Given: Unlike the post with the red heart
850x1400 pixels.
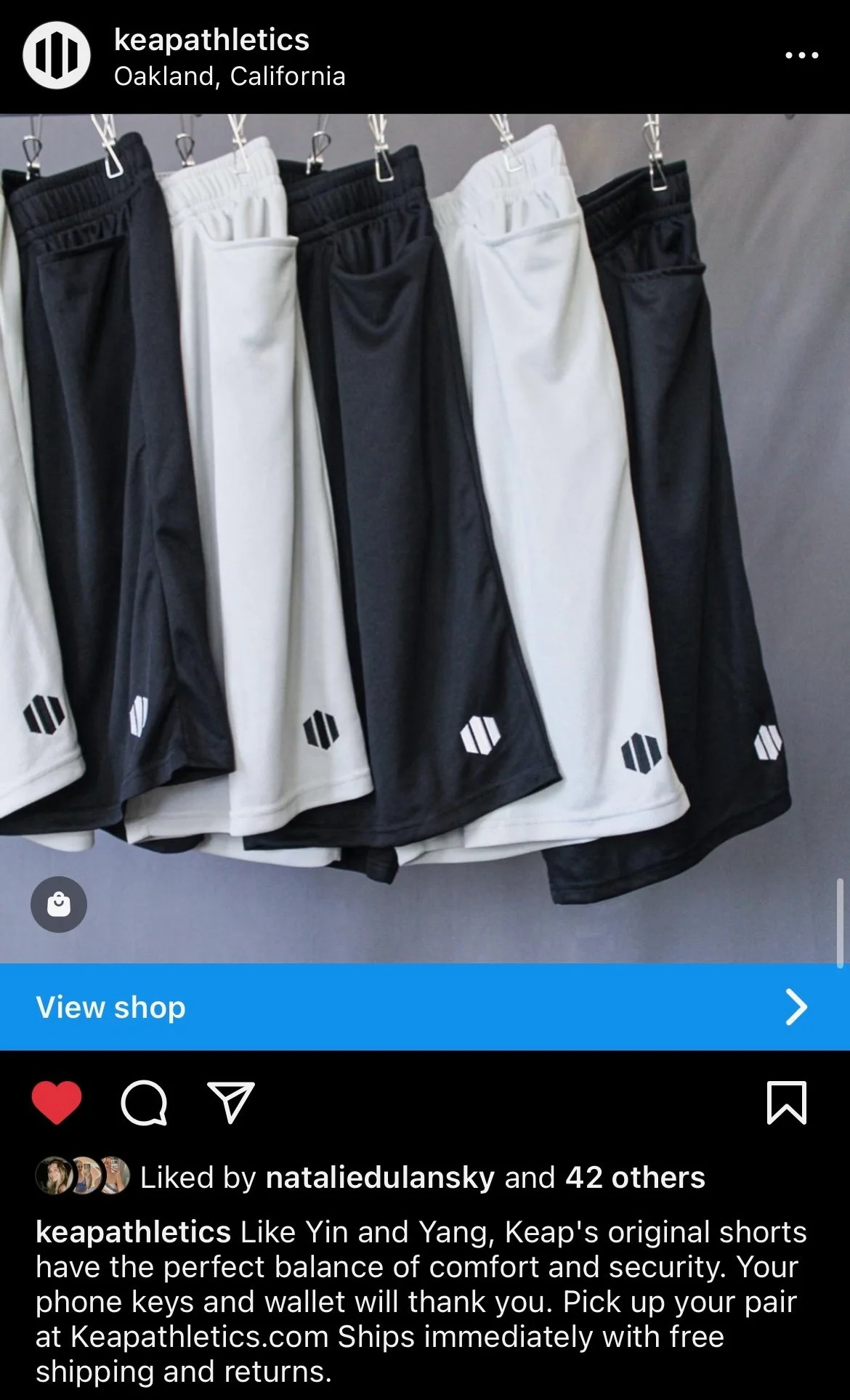Looking at the screenshot, I should tap(57, 1103).
